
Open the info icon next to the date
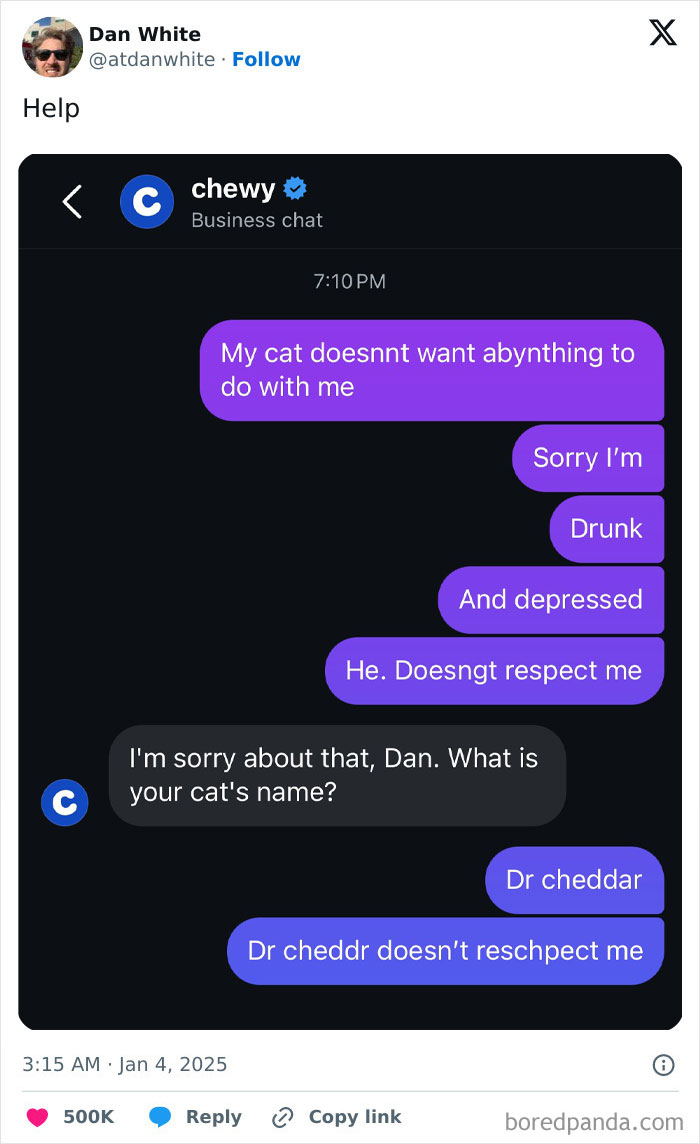(x=663, y=1065)
